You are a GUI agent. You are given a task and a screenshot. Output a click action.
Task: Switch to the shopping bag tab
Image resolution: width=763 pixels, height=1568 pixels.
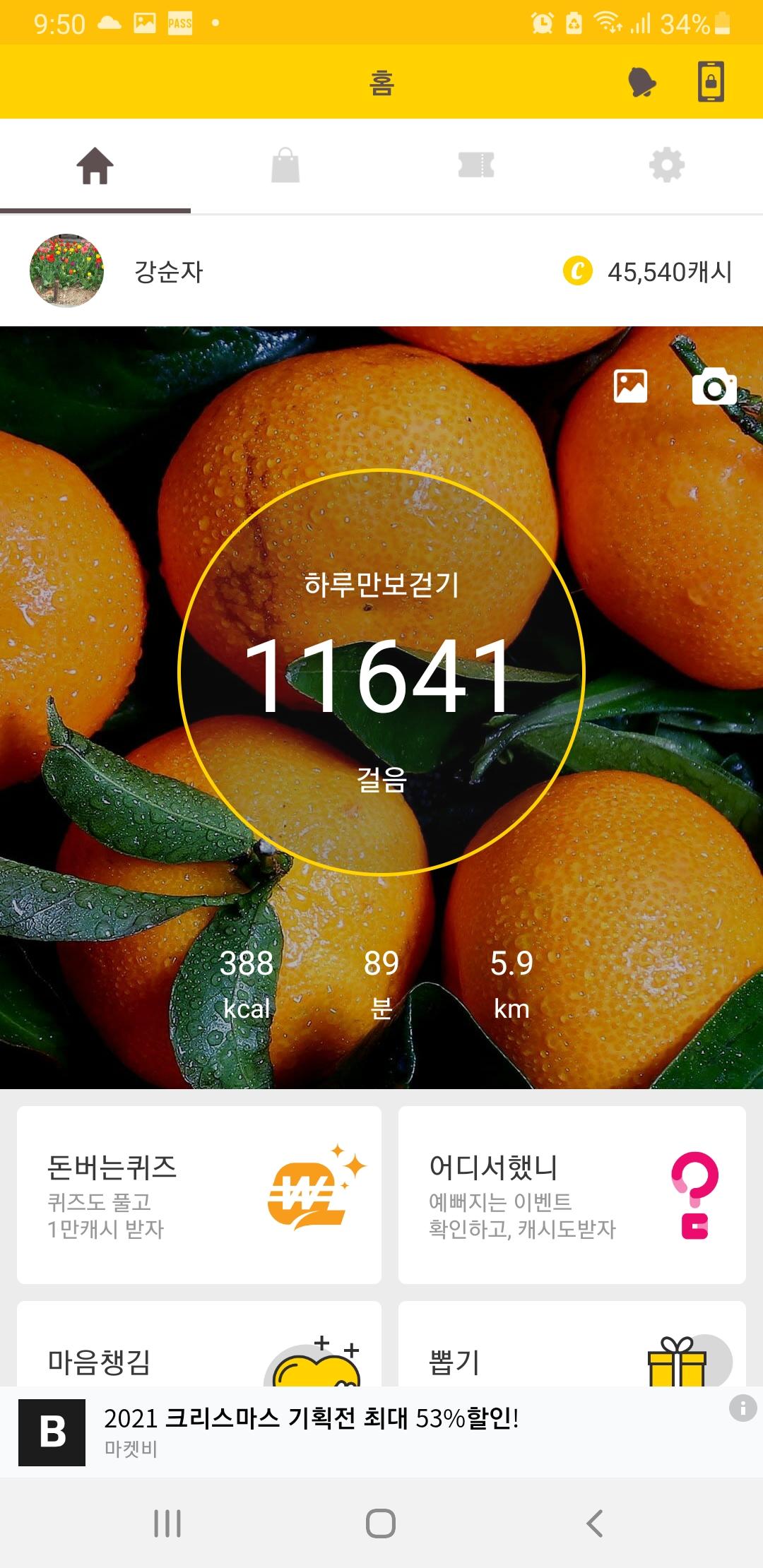285,167
